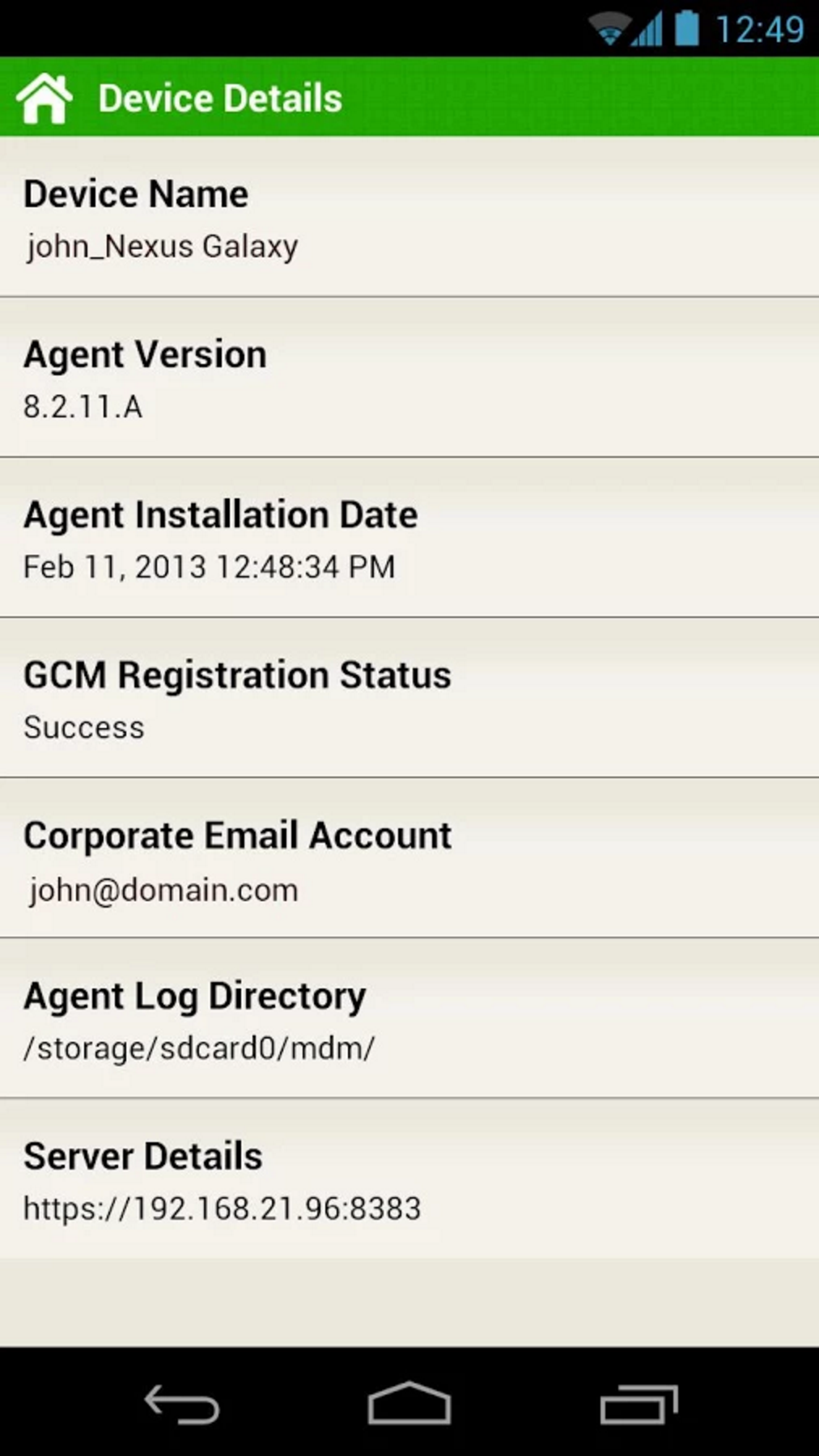Tap the home icon in the app bar
Screen dimensions: 819x1456
coord(45,98)
